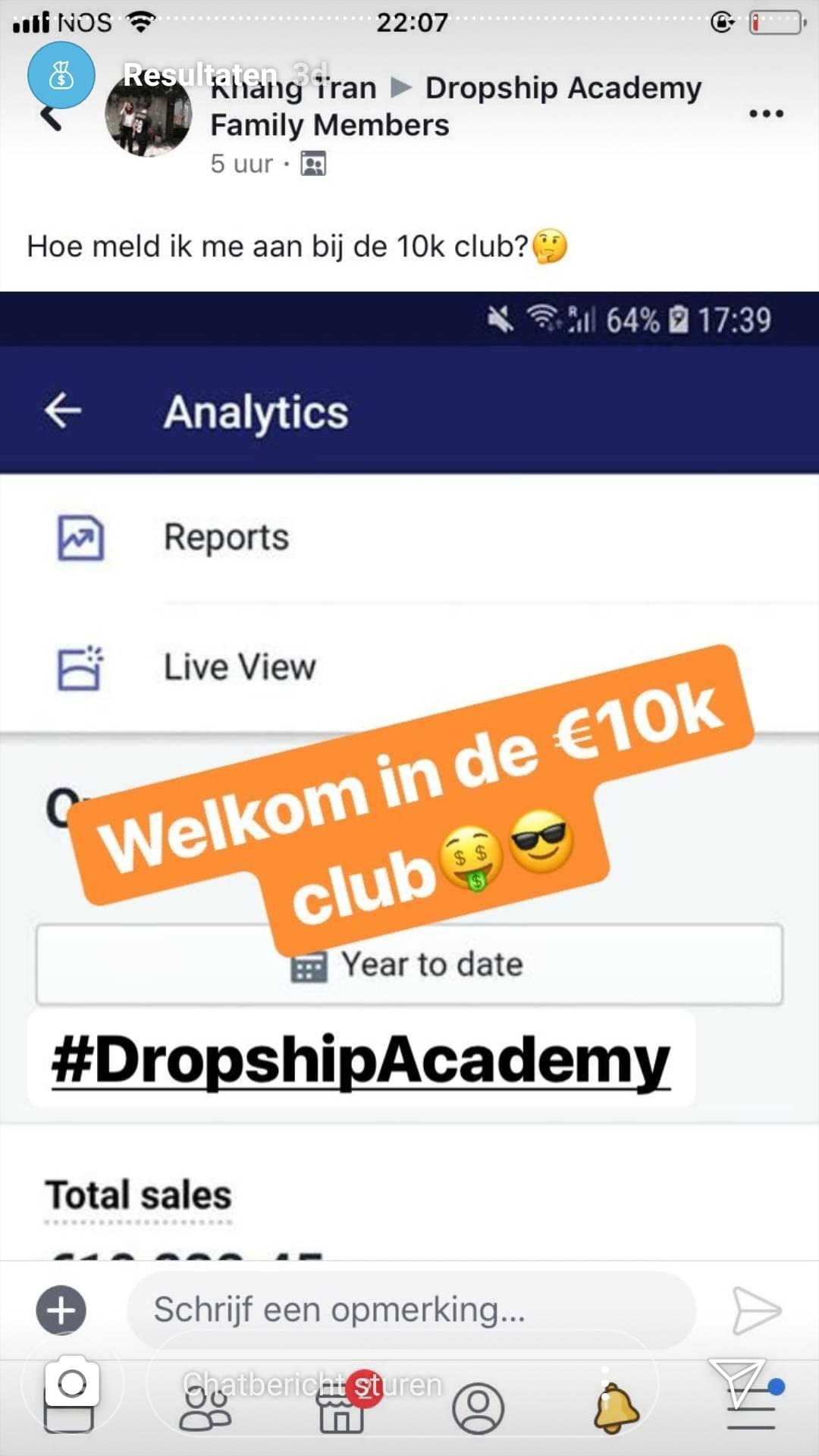Share this story via the paper plane icon
Screen dimensions: 819x1456
737,1384
